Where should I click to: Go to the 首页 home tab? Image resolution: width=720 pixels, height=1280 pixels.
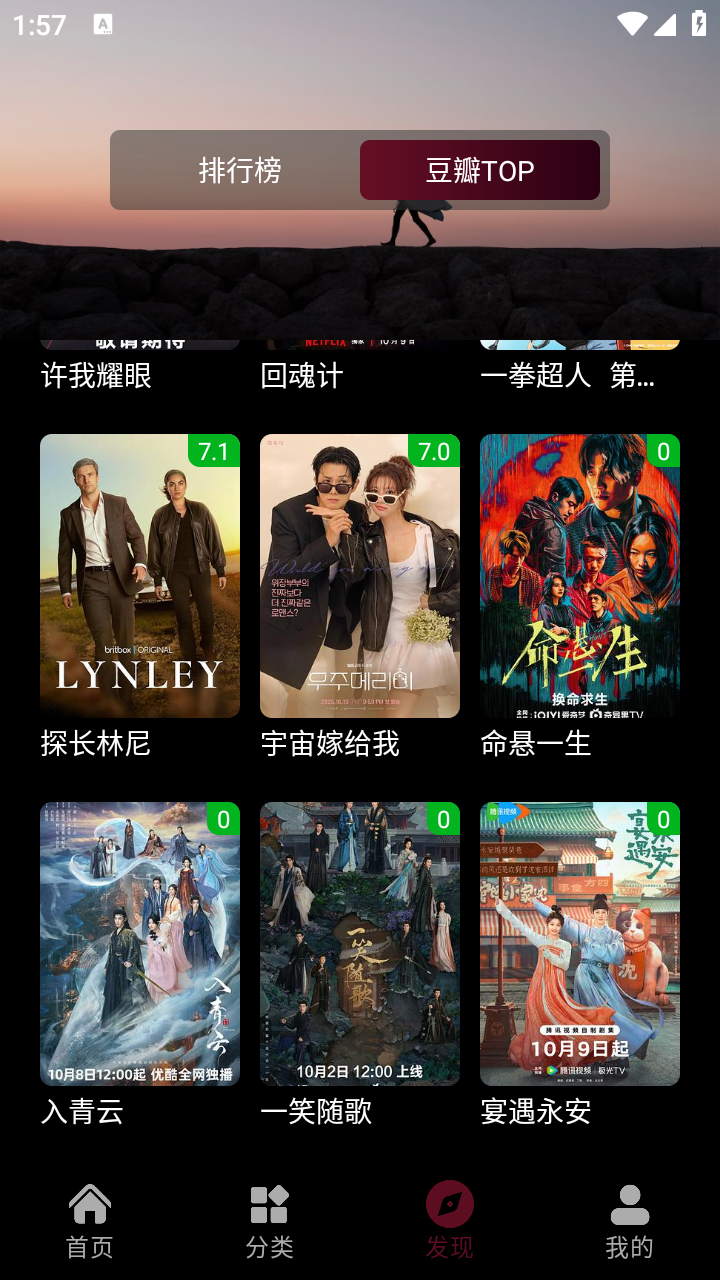click(90, 1220)
